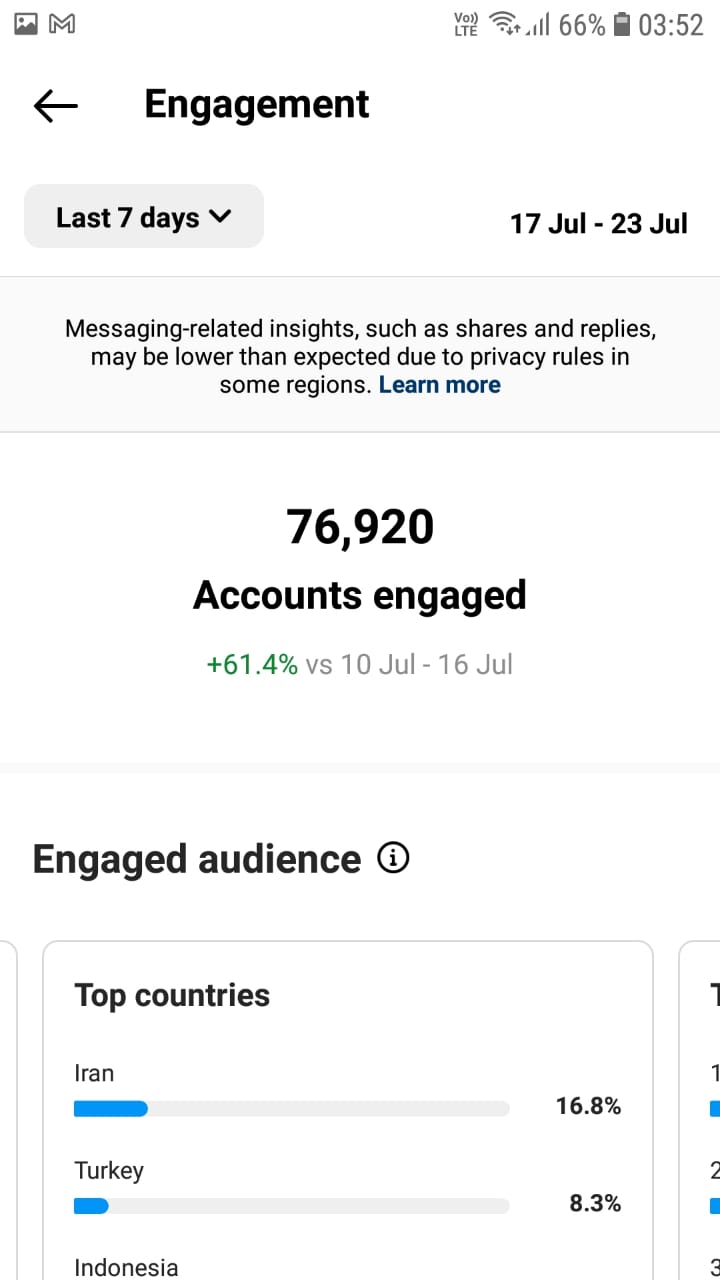
Task: Open the Last 7 days dropdown
Action: [144, 216]
